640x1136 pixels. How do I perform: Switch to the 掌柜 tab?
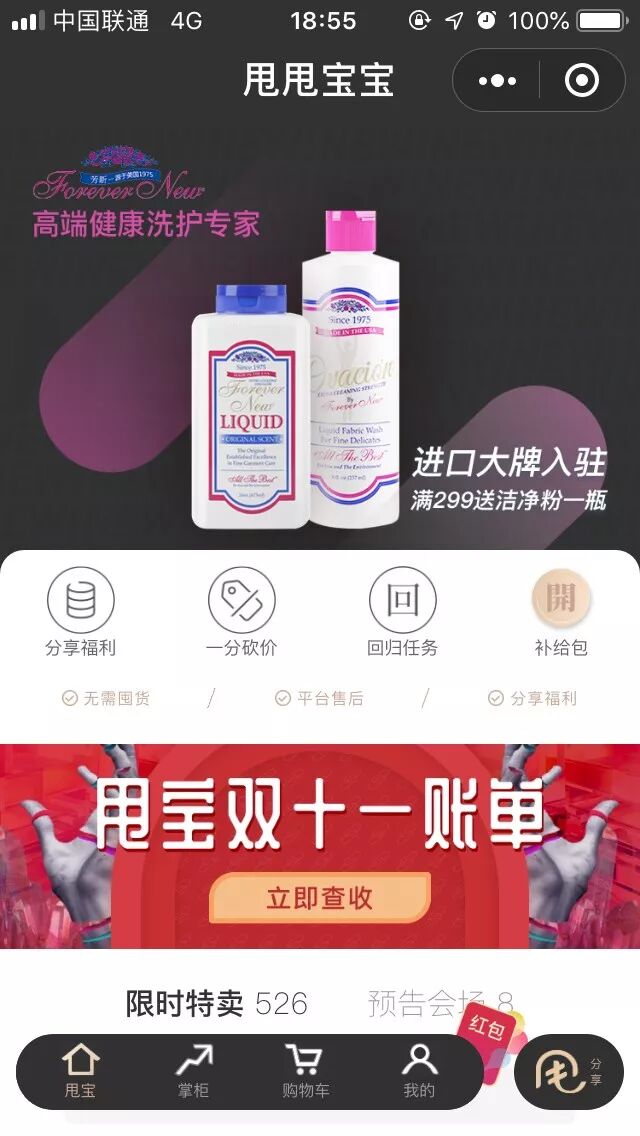[193, 1071]
